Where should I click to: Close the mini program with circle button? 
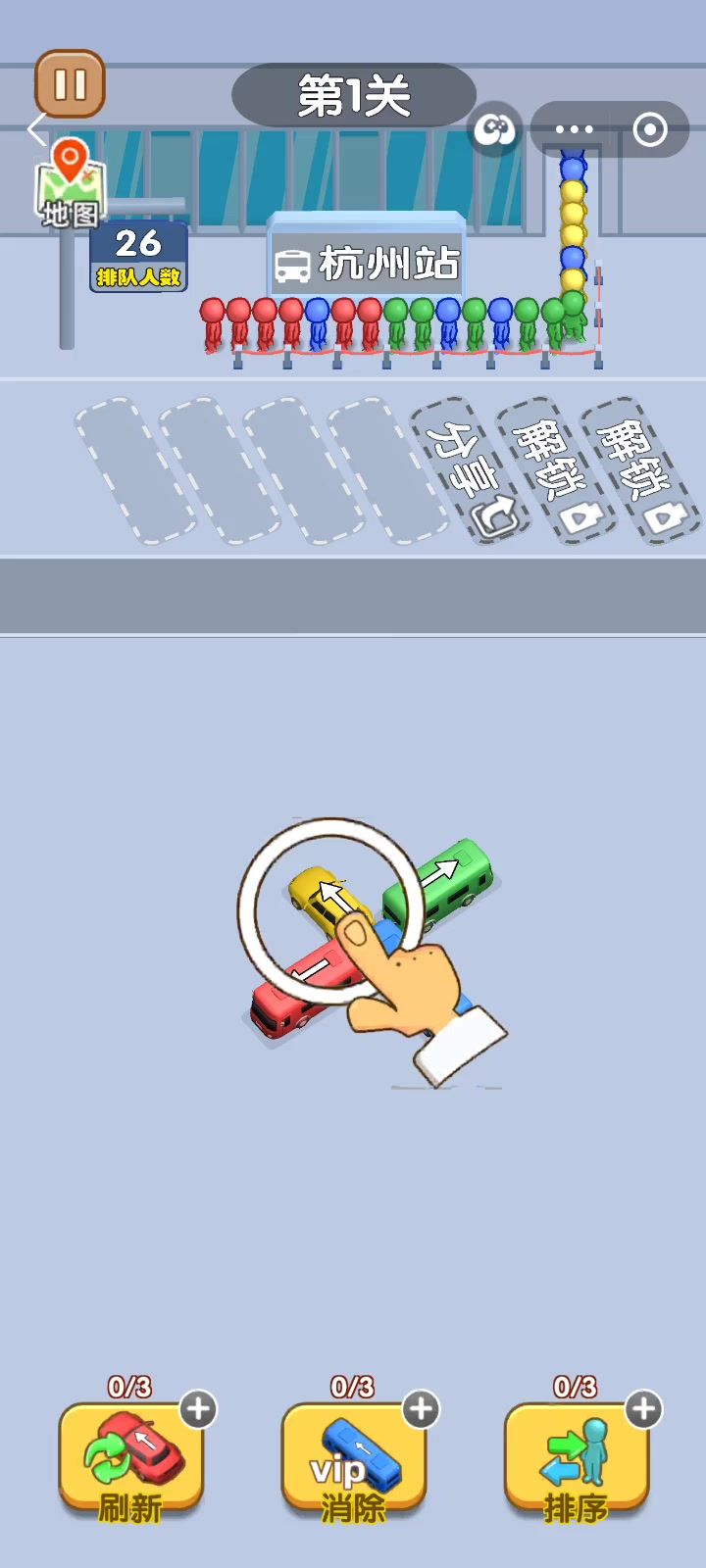click(650, 129)
